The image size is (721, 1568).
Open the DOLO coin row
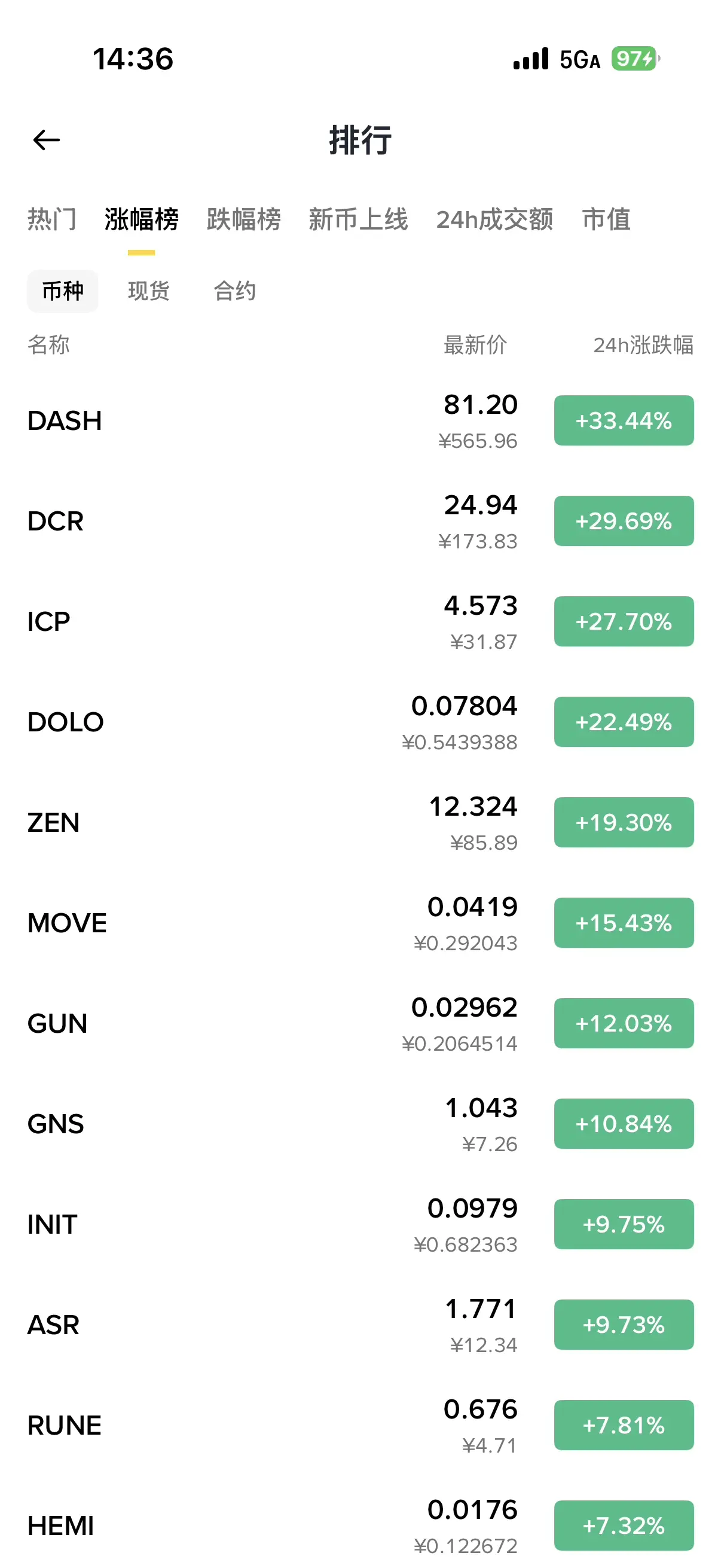pos(66,722)
